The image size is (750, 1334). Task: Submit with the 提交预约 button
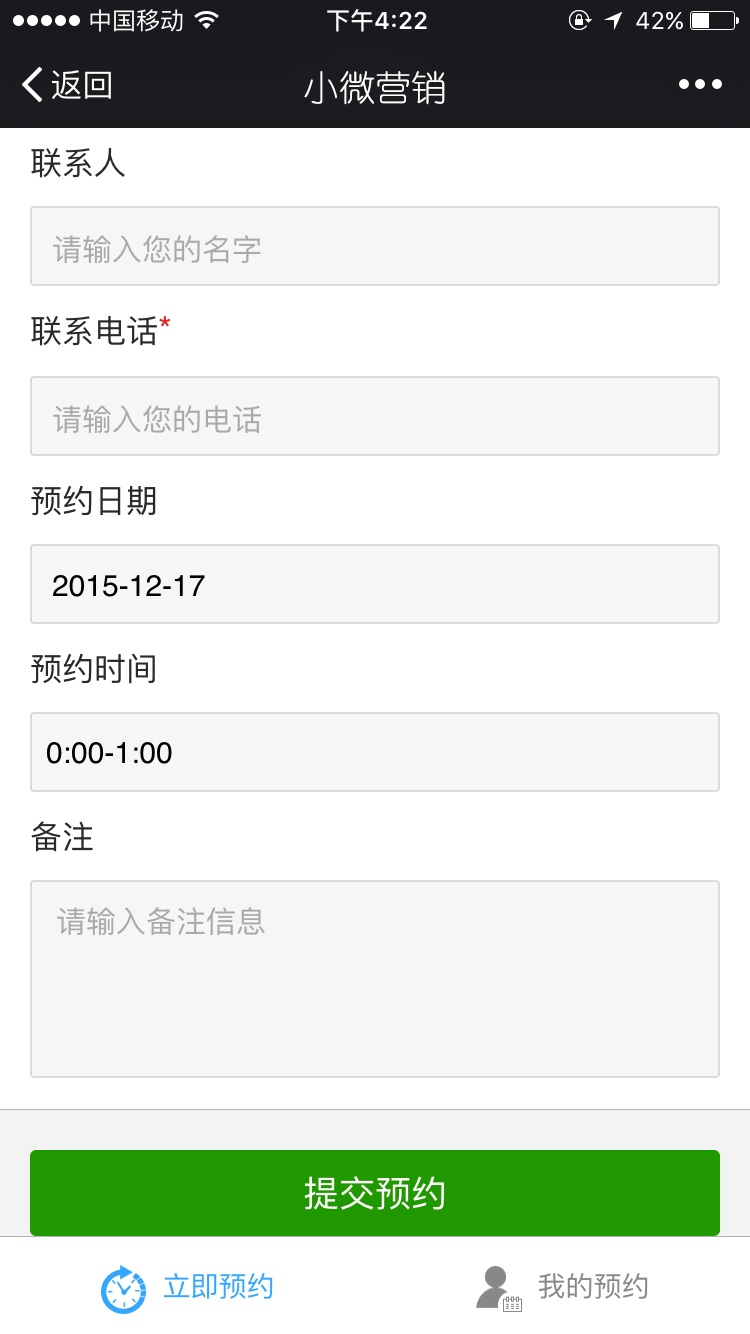click(375, 1193)
